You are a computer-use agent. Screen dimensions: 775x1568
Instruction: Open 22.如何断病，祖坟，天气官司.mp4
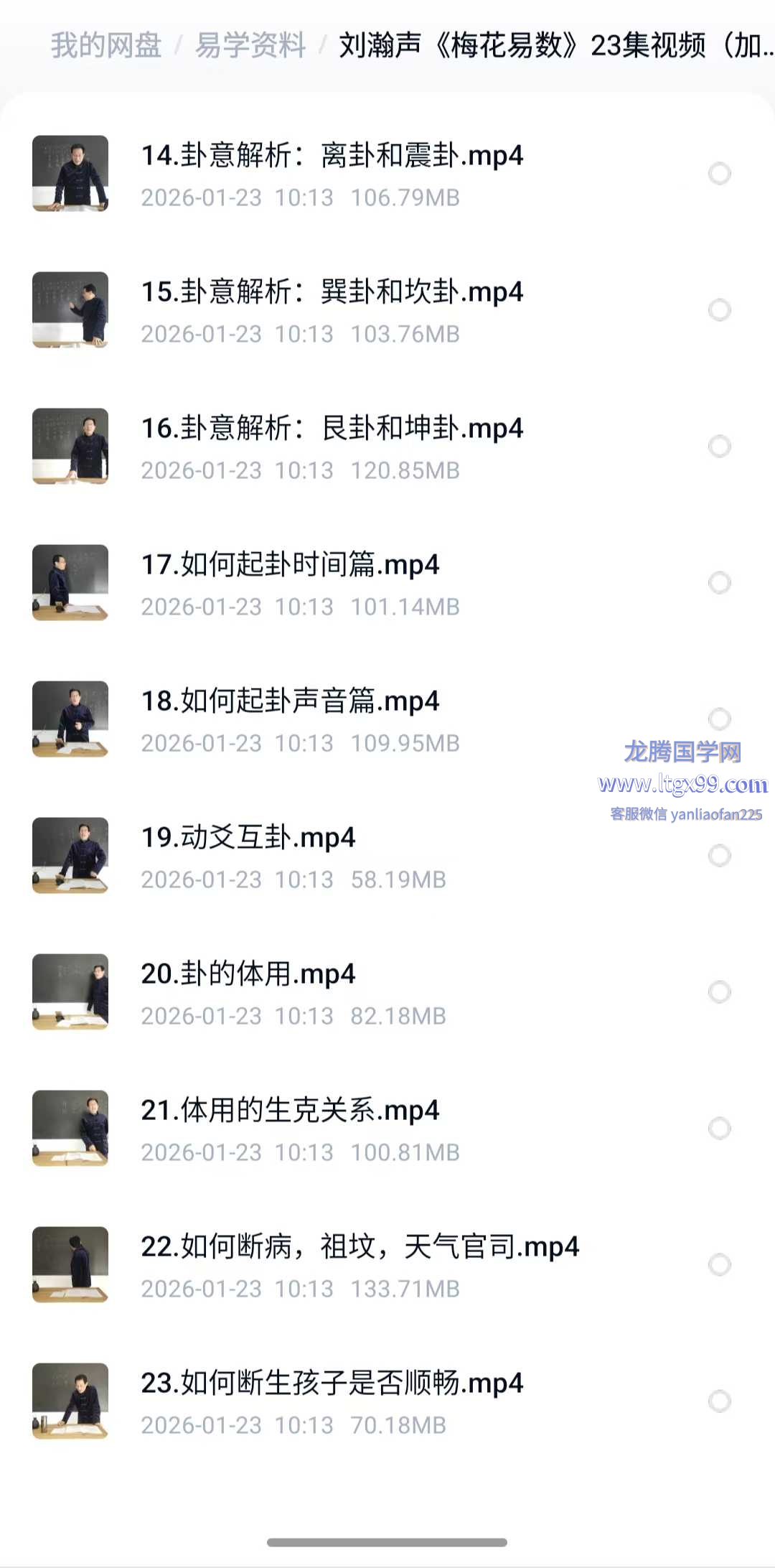[x=360, y=1247]
